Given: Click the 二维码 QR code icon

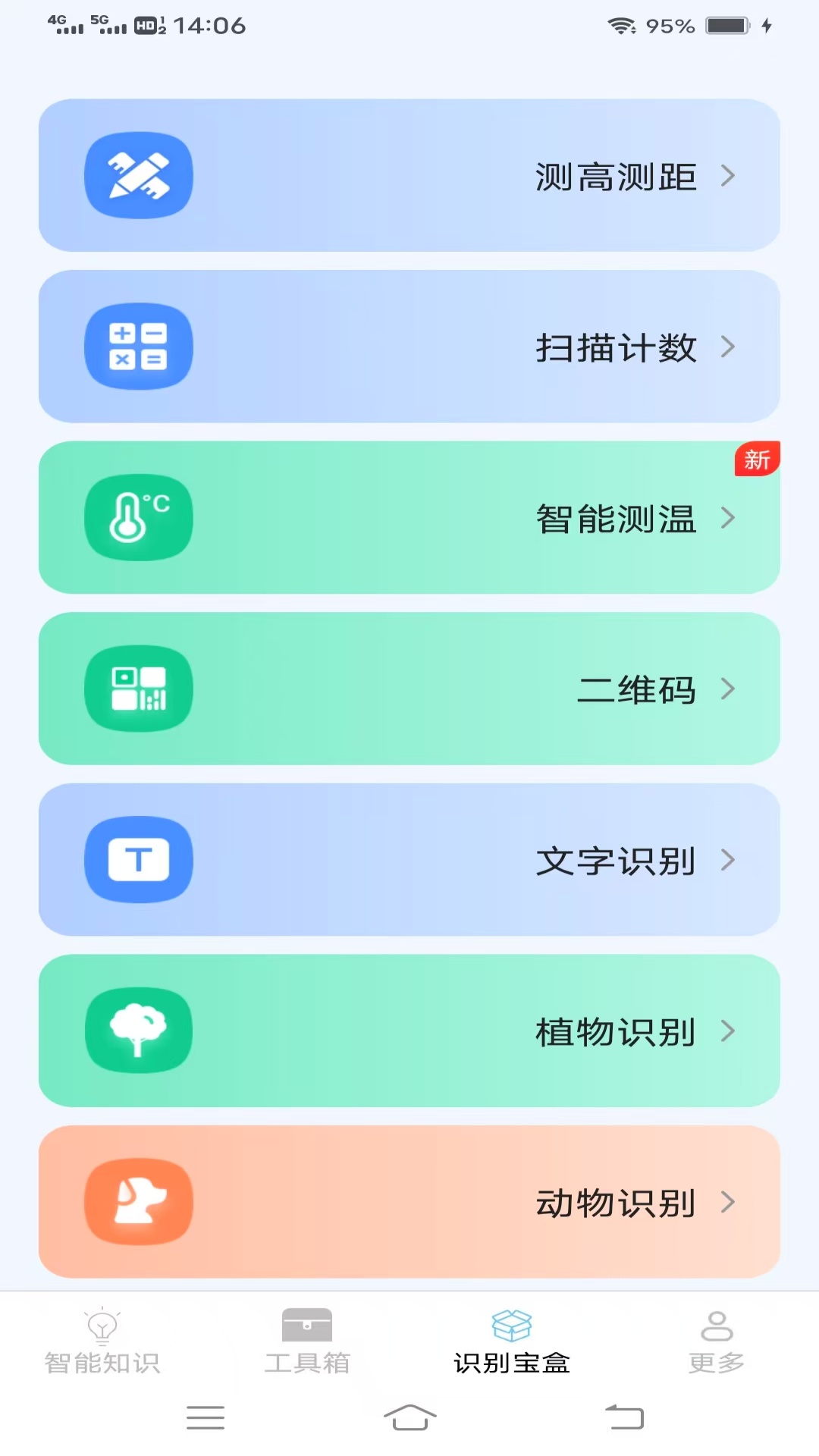Looking at the screenshot, I should click(x=139, y=688).
